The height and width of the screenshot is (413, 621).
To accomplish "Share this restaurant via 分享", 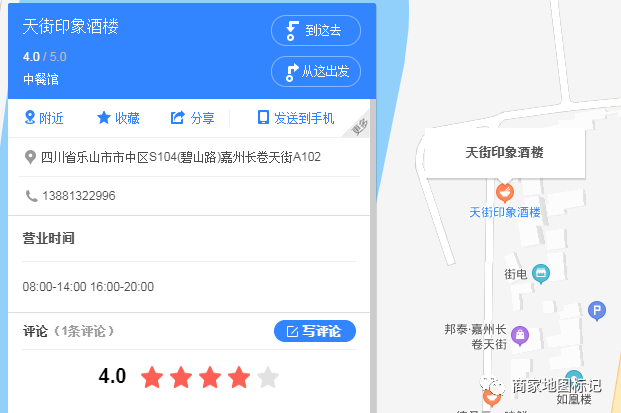I will [192, 118].
